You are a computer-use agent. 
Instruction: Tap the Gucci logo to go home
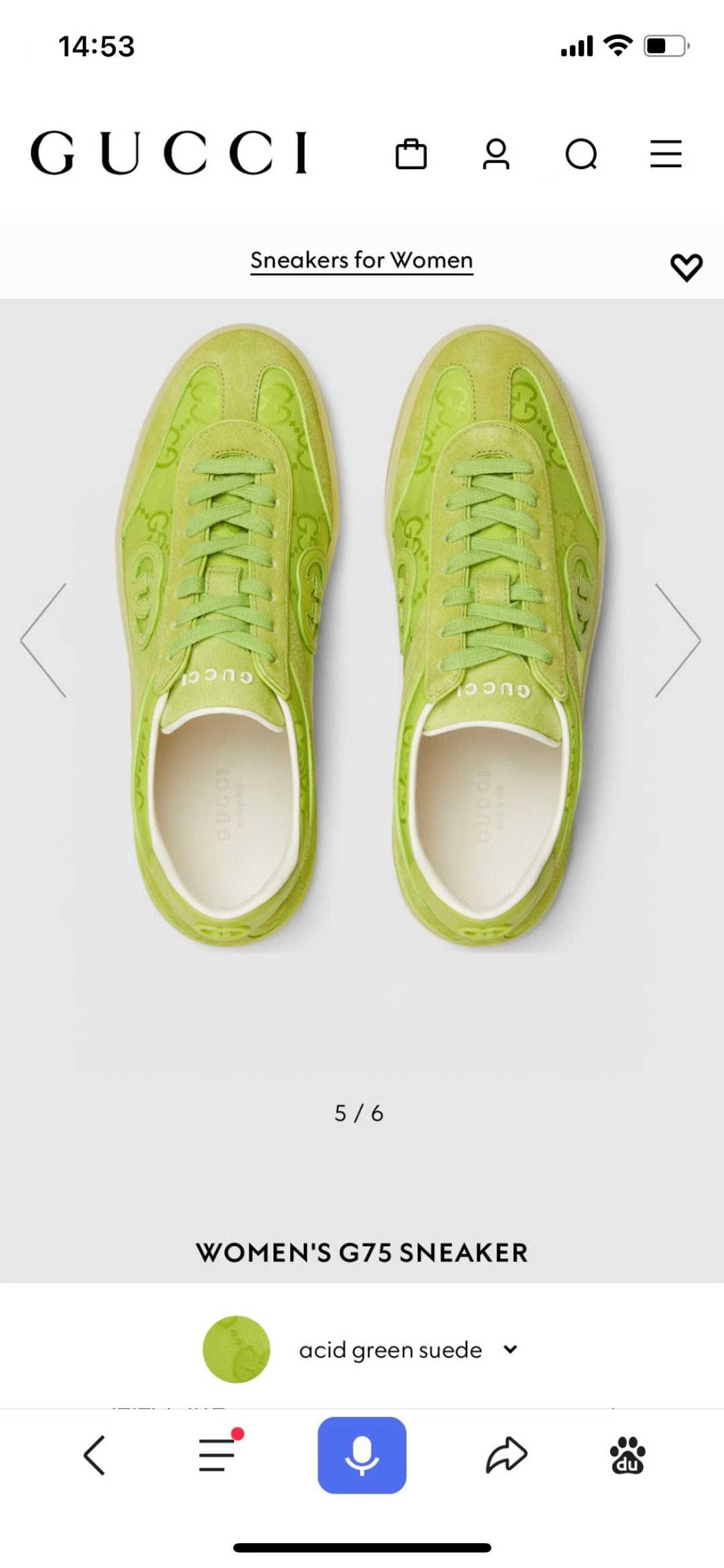tap(169, 154)
